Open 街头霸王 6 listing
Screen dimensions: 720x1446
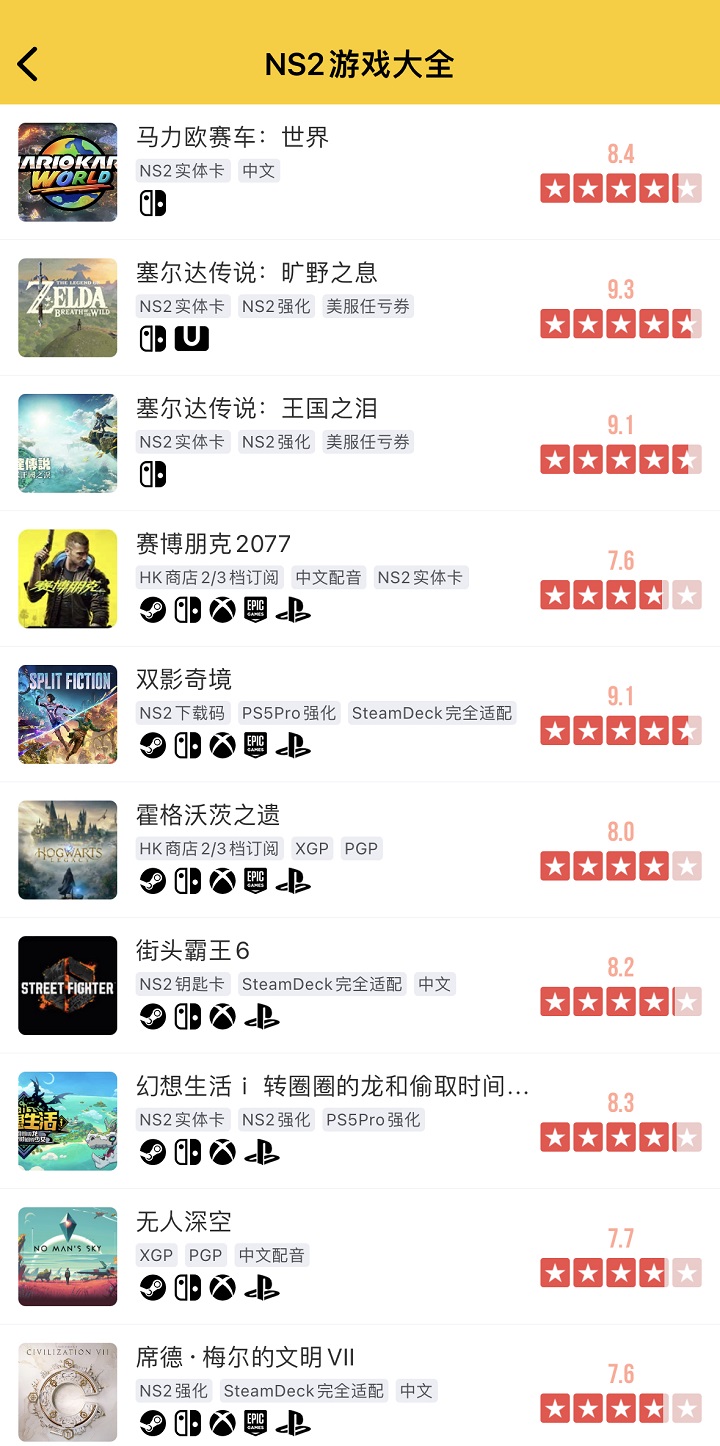193,951
